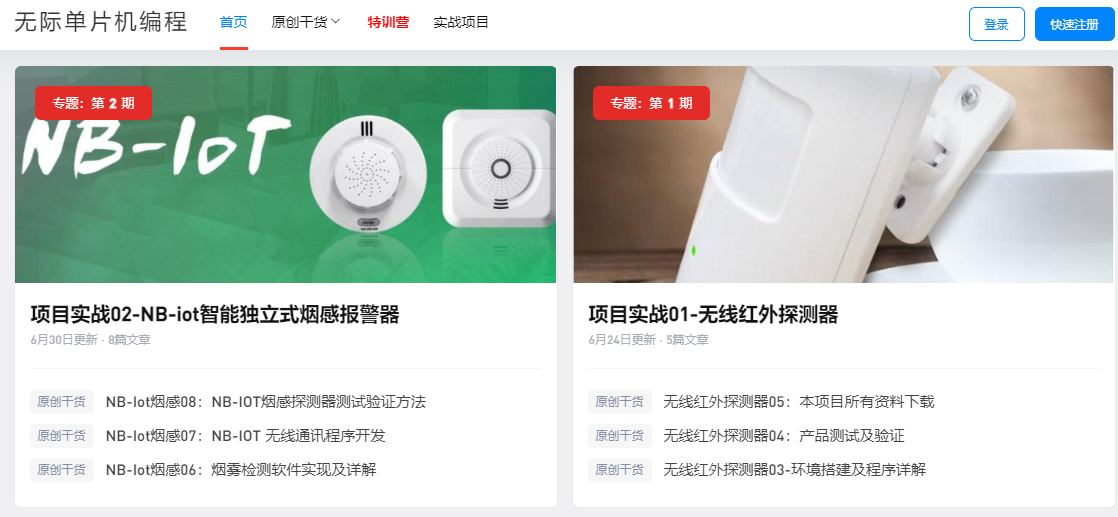Go to the 实战项目 tab
1118x517 pixels.
click(461, 22)
